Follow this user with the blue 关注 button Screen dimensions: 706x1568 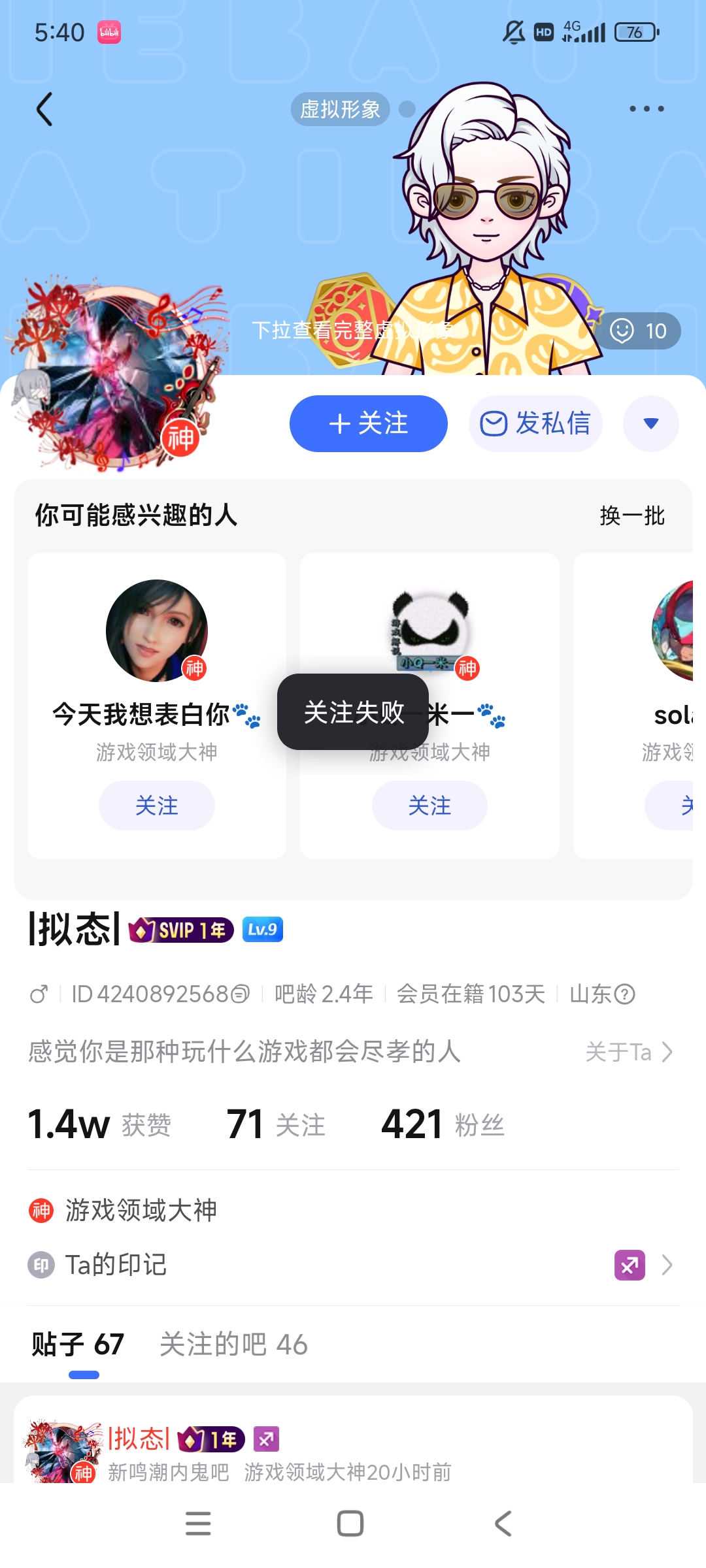[x=368, y=423]
